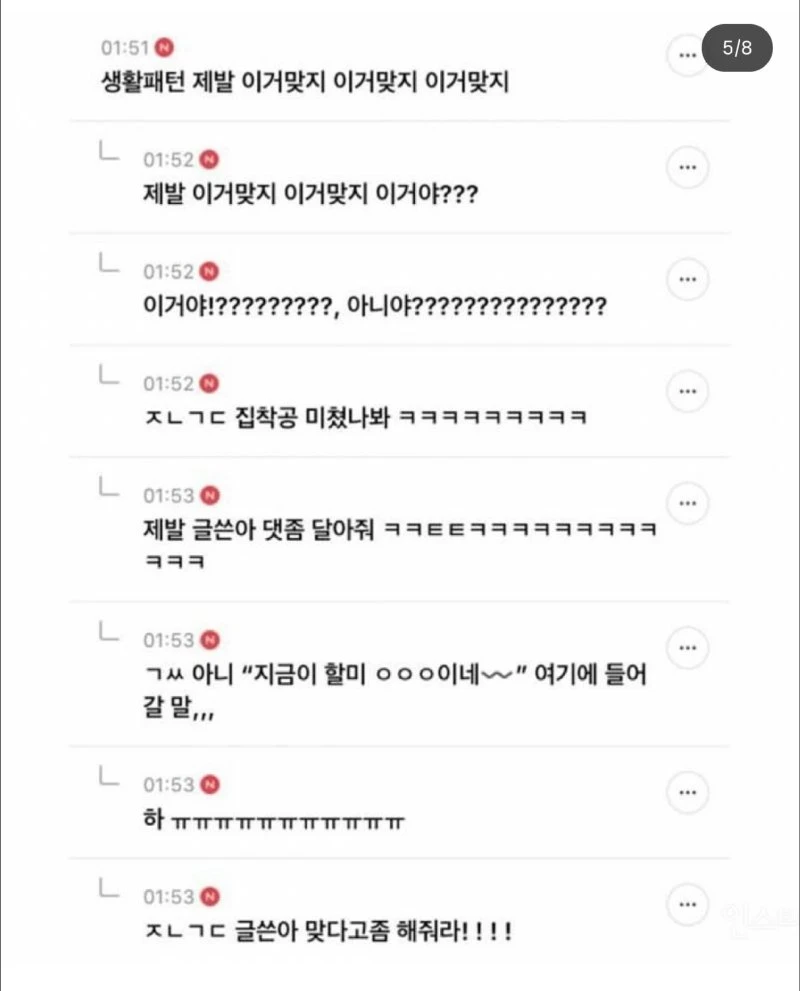
Task: Open the menu for the 댓좀 달아줘 reply
Action: (687, 502)
